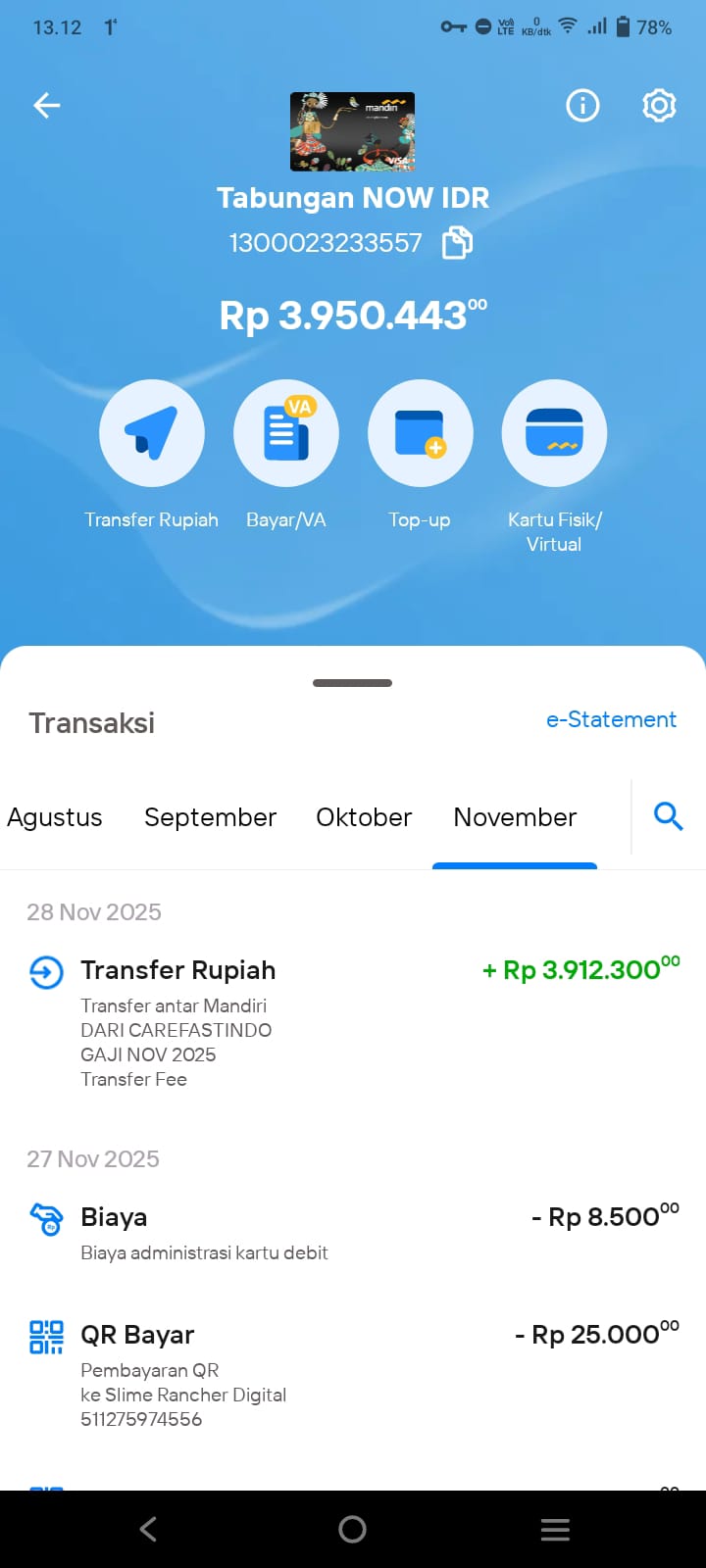
Task: Open recent apps from navigation bar
Action: pos(555,1529)
